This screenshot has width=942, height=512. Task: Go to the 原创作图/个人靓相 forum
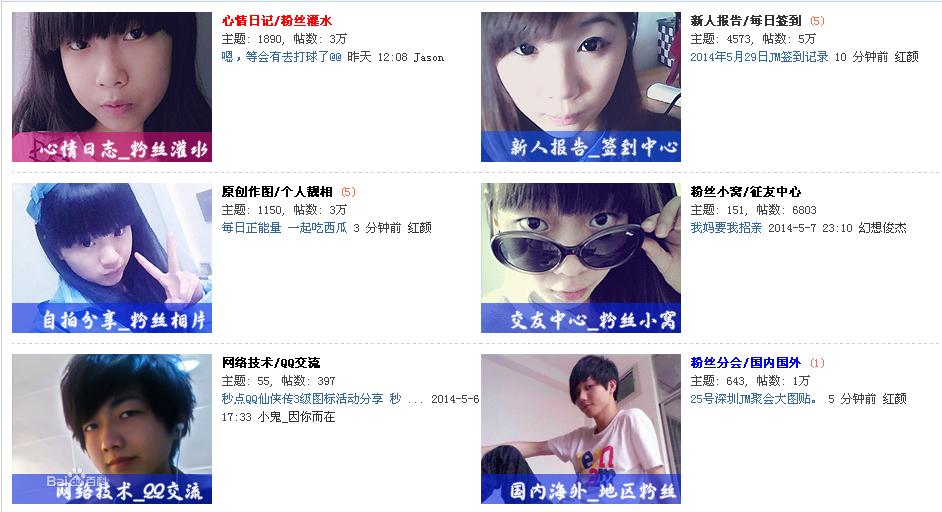(276, 192)
